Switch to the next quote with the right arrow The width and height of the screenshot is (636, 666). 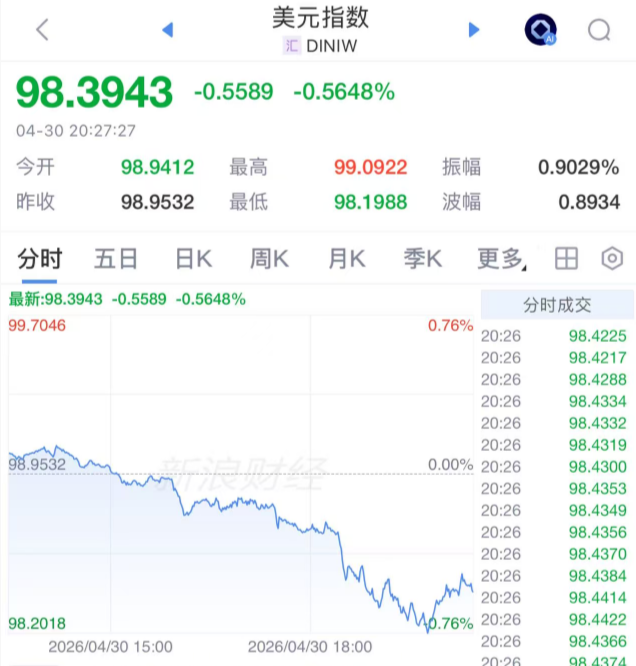point(474,30)
